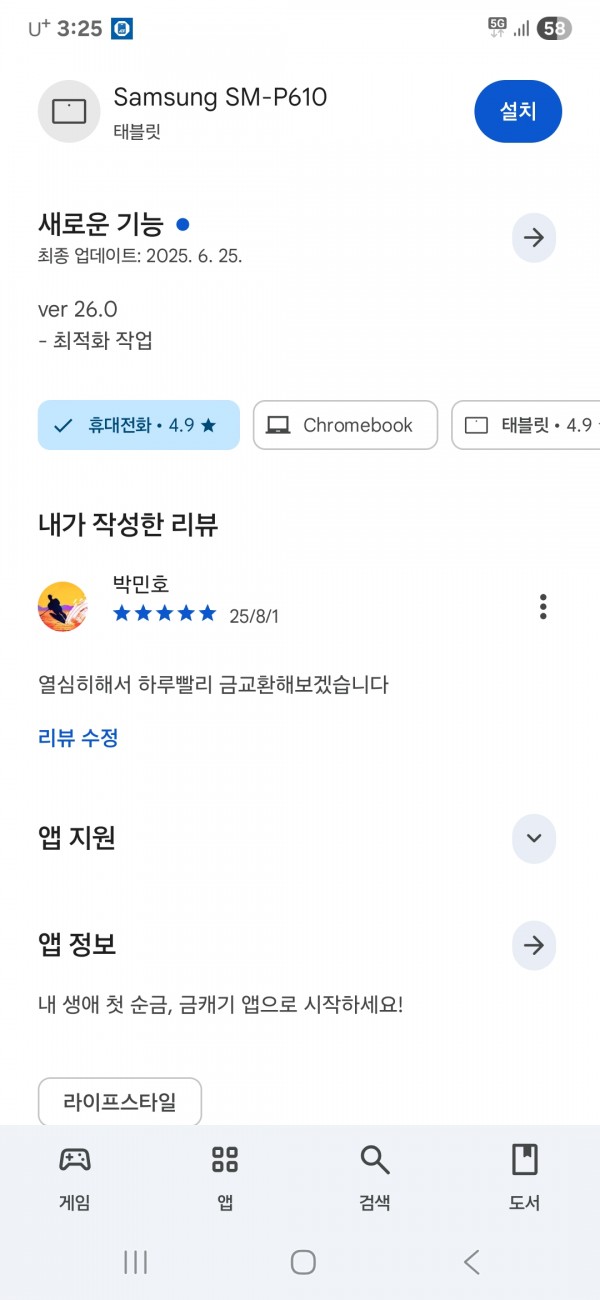600x1300 pixels.
Task: Select the 휴대전화 4.9 rating chip
Action: (139, 425)
